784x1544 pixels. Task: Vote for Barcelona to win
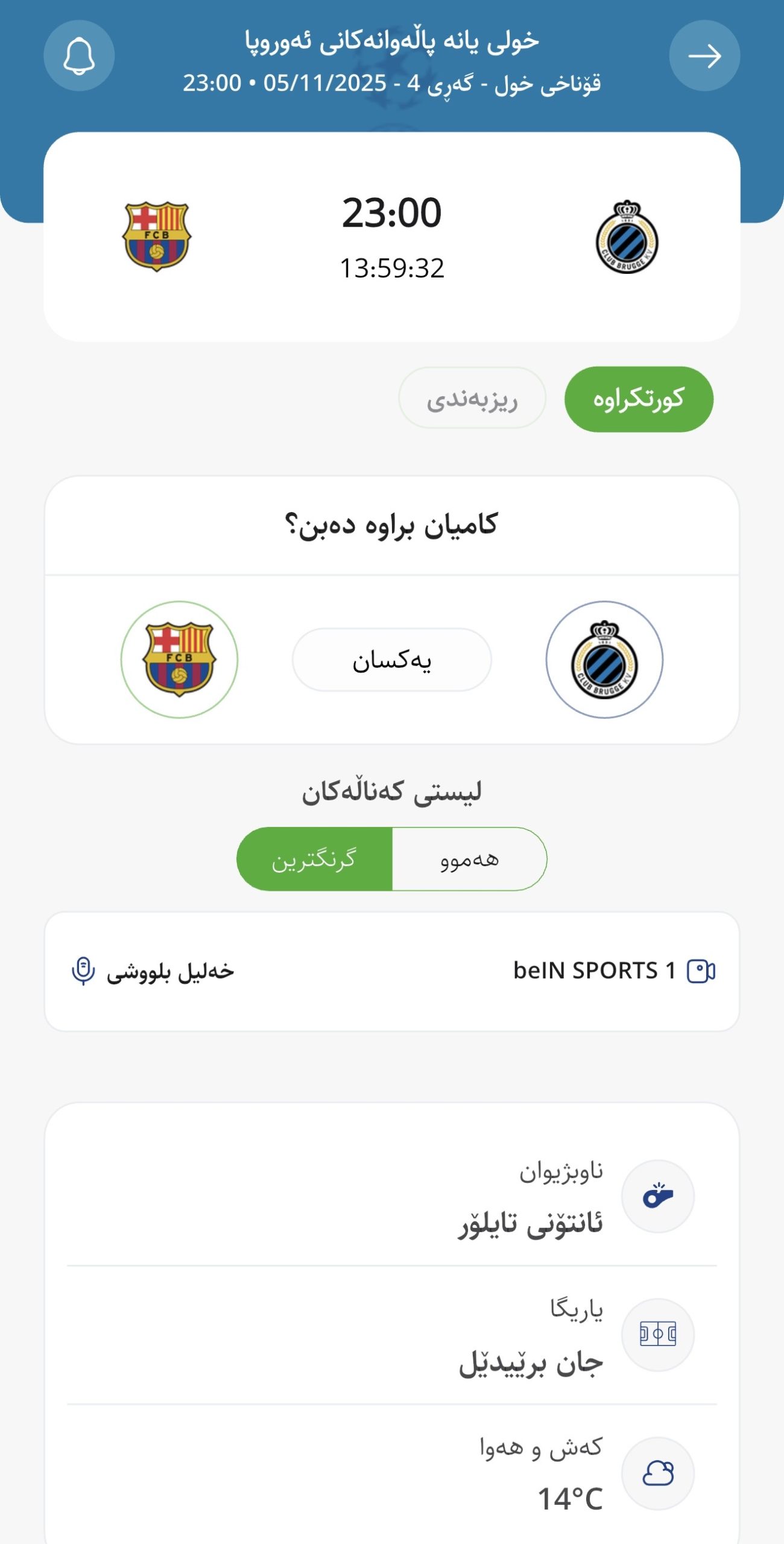pos(179,659)
